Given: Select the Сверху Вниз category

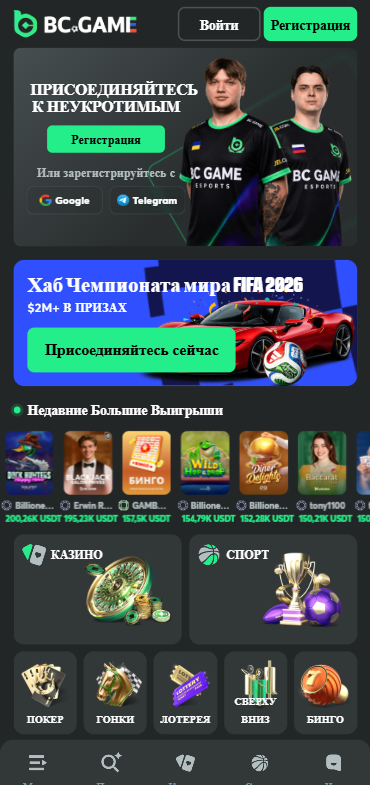Looking at the screenshot, I should click(255, 692).
